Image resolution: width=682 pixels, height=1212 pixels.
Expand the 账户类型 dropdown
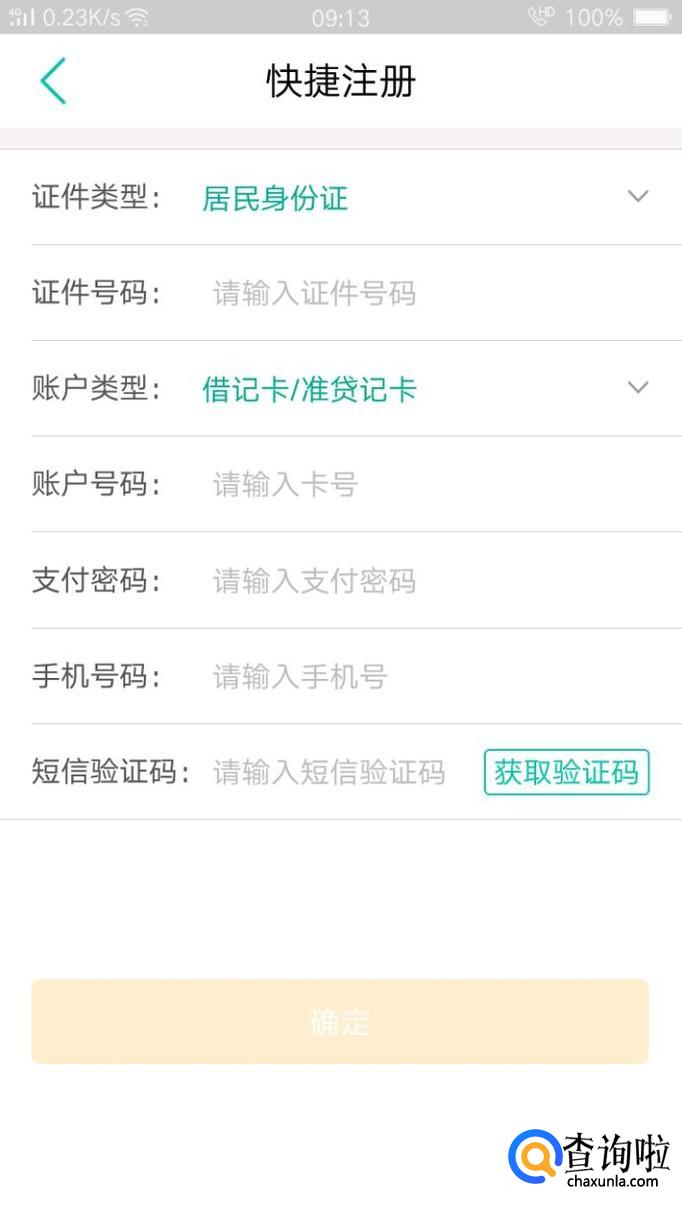pyautogui.click(x=638, y=388)
